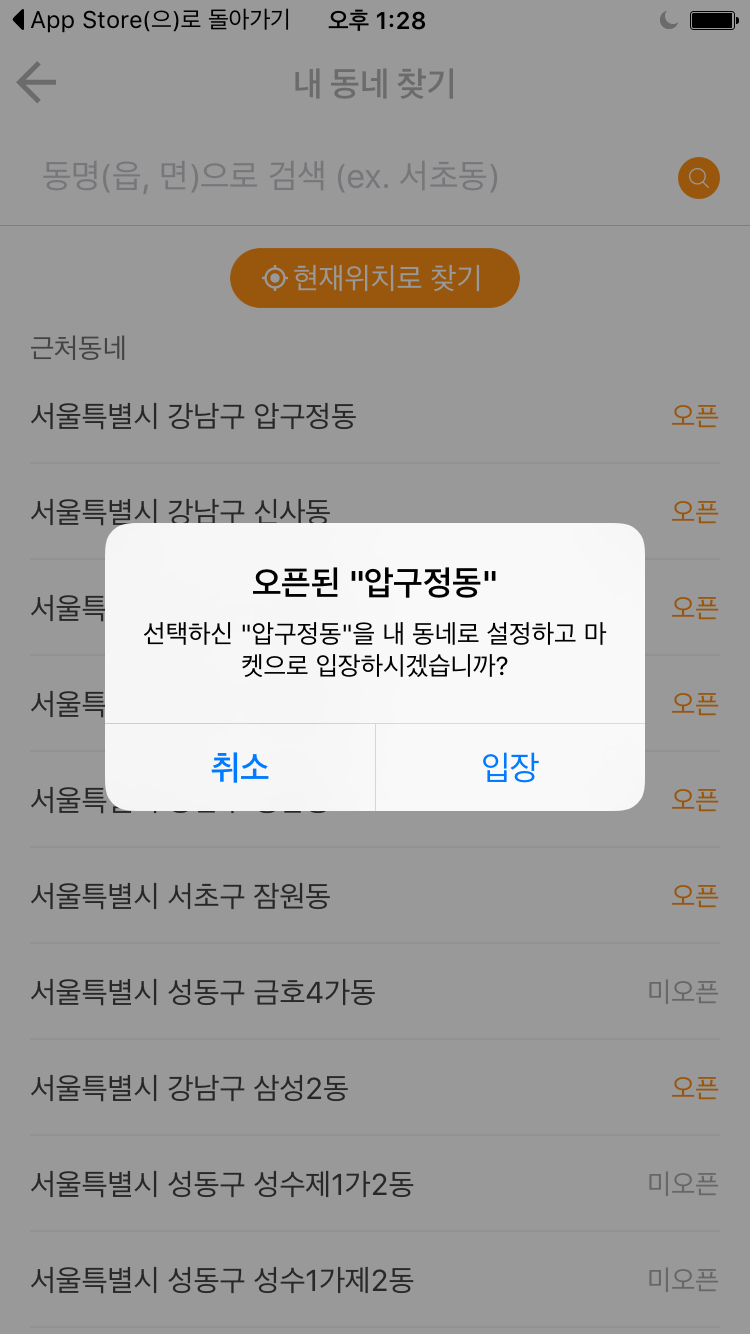Open 서울특별시 강남구 삼성2동
The width and height of the screenshot is (750, 1334).
(375, 1088)
